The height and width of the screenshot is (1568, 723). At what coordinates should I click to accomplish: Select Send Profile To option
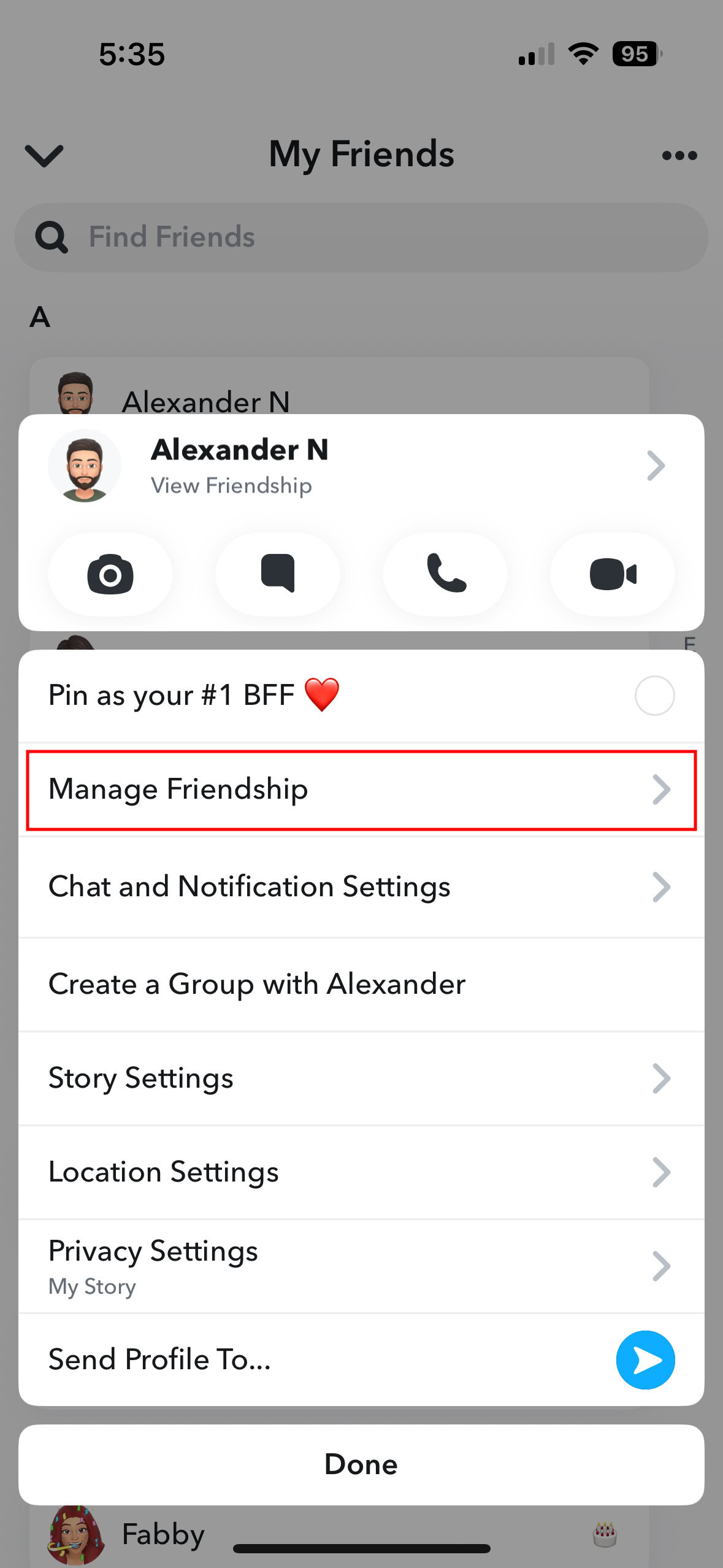pos(245,1359)
